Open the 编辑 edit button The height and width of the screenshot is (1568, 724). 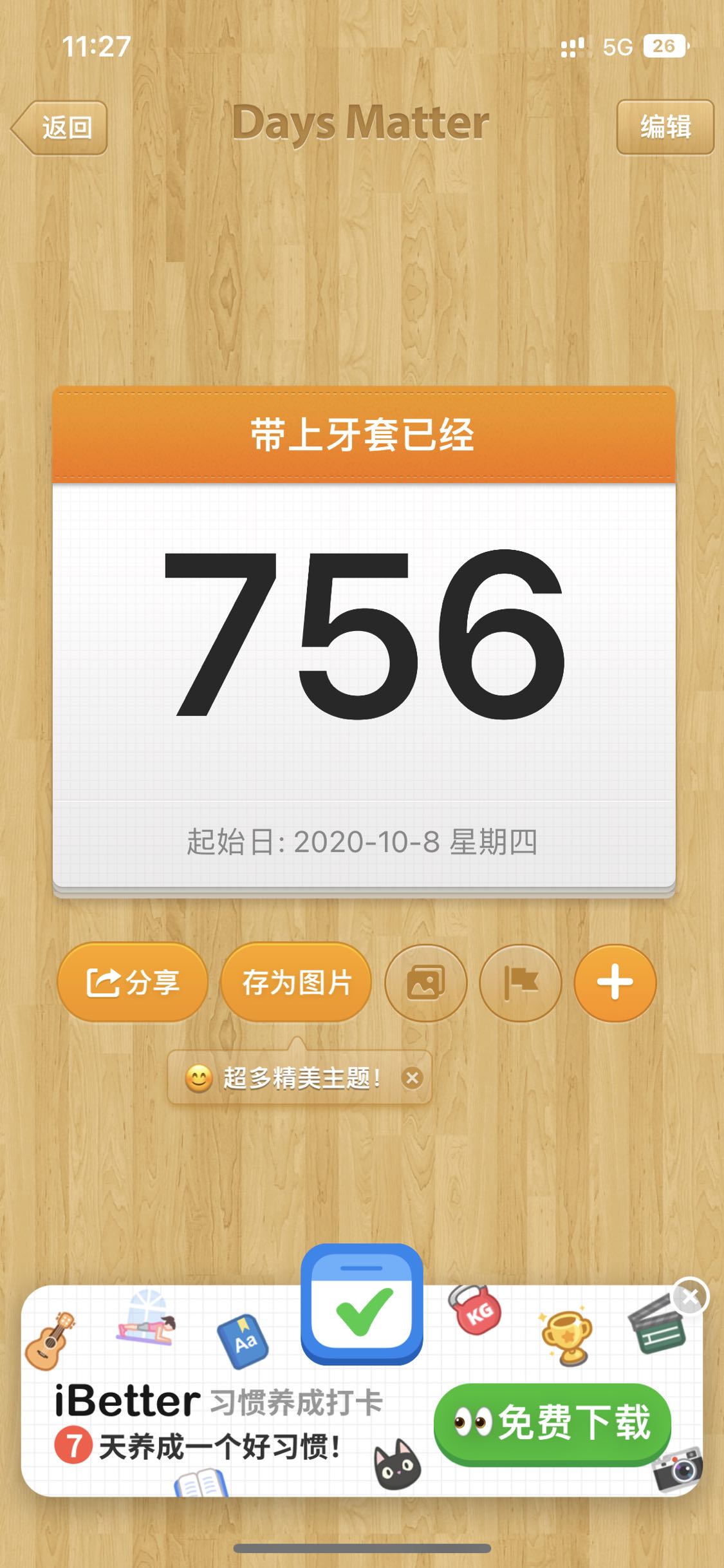tap(665, 127)
